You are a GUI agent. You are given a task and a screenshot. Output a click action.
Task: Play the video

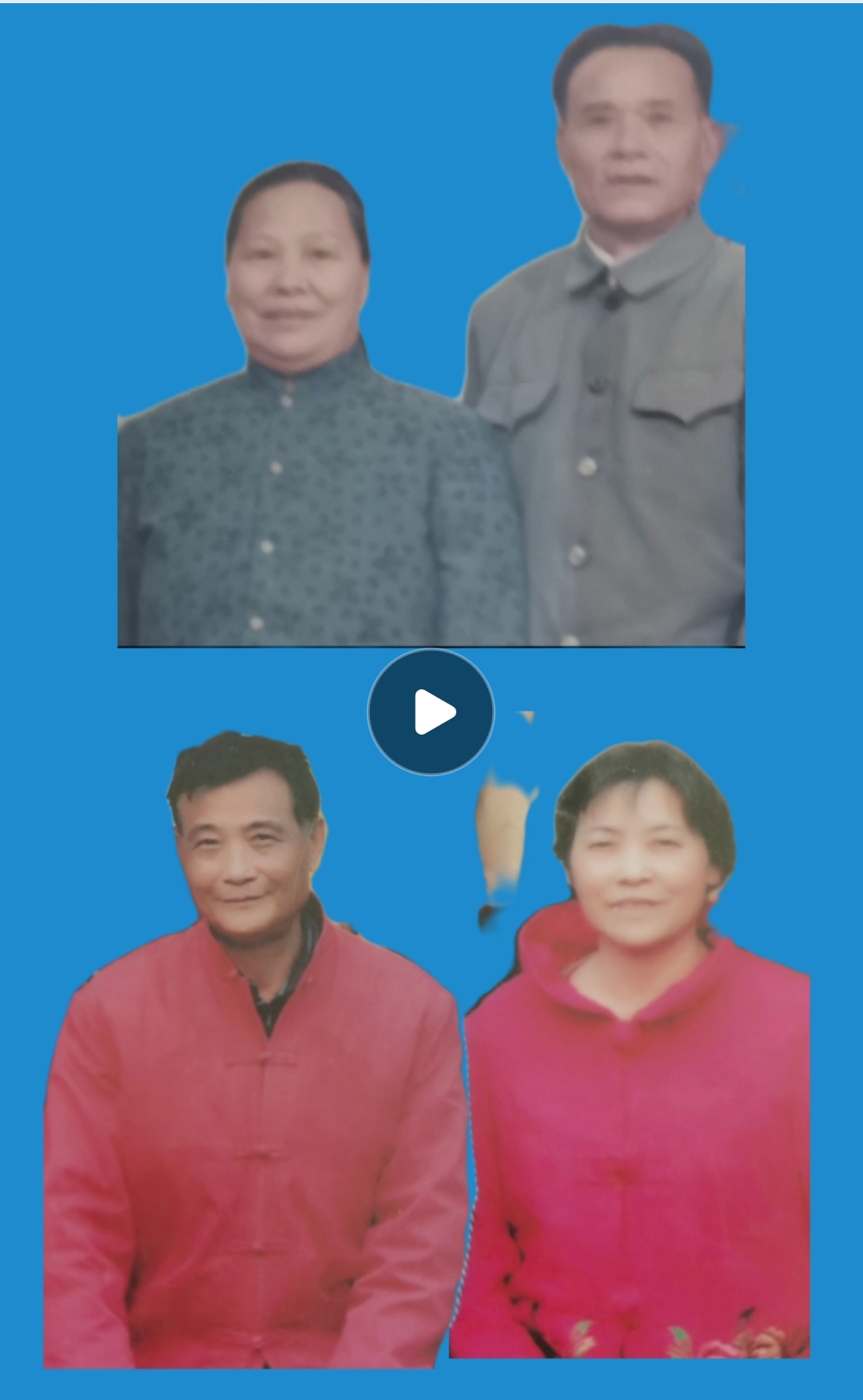click(431, 712)
